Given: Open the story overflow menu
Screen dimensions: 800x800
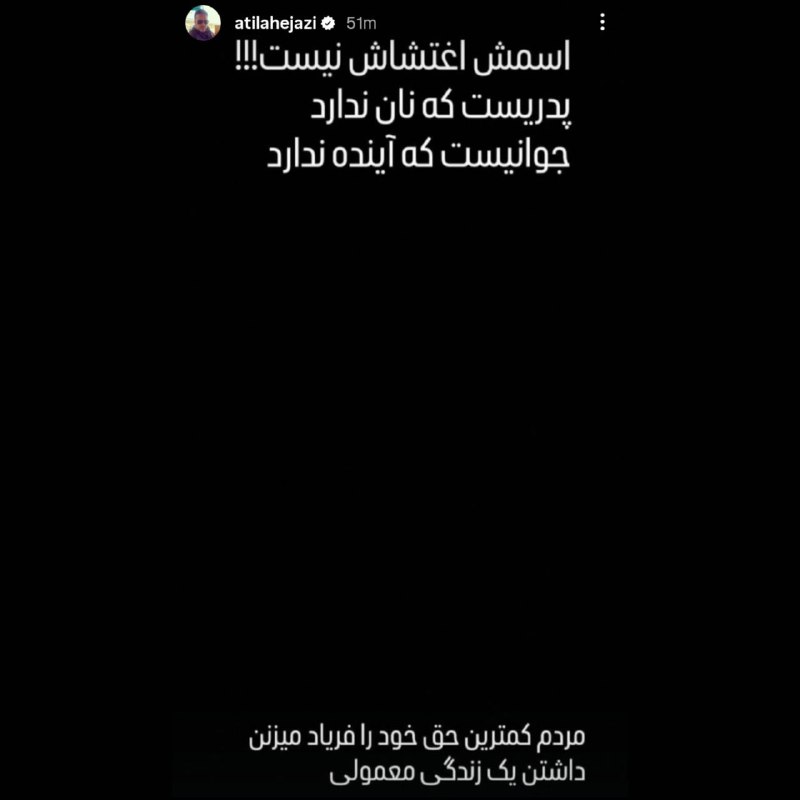Looking at the screenshot, I should 602,22.
